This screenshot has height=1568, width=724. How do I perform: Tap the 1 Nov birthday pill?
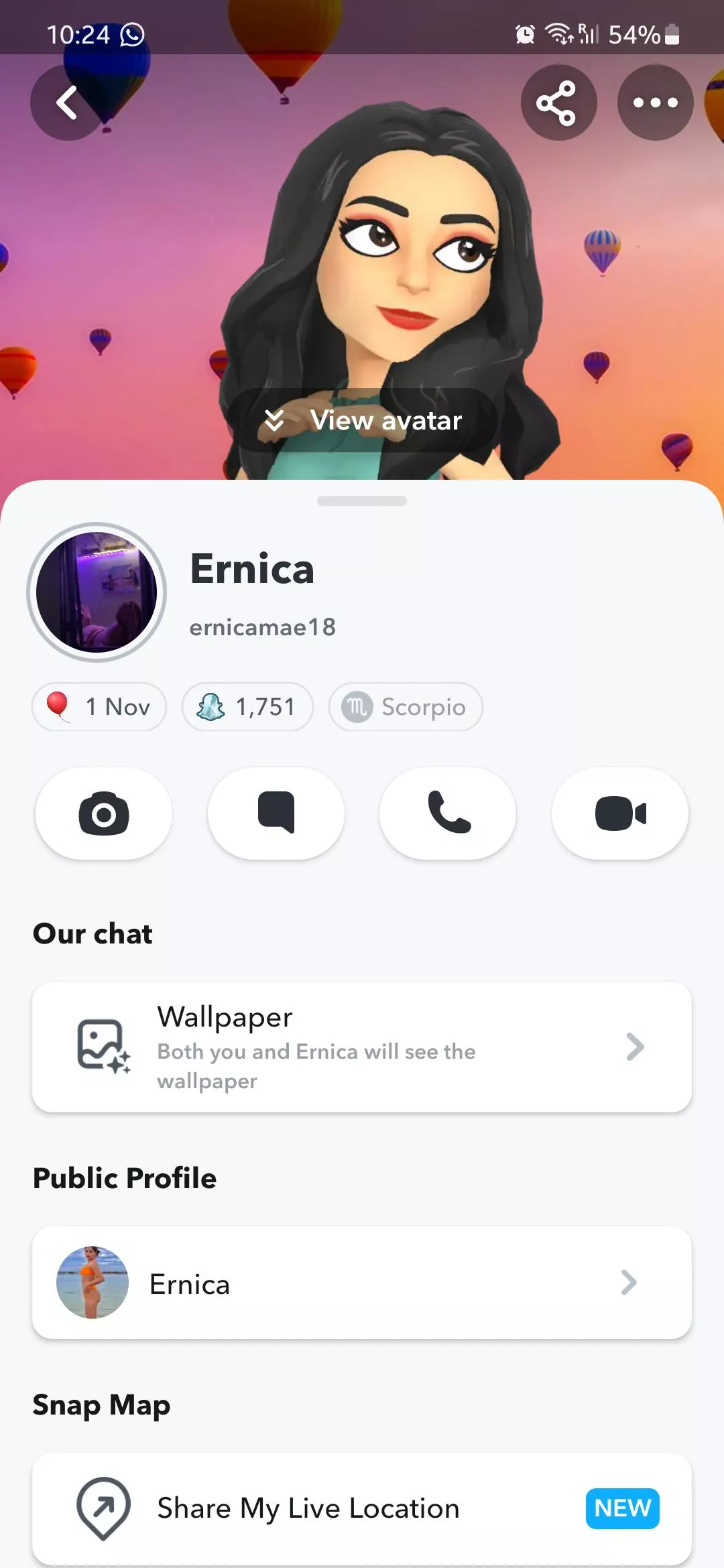99,706
